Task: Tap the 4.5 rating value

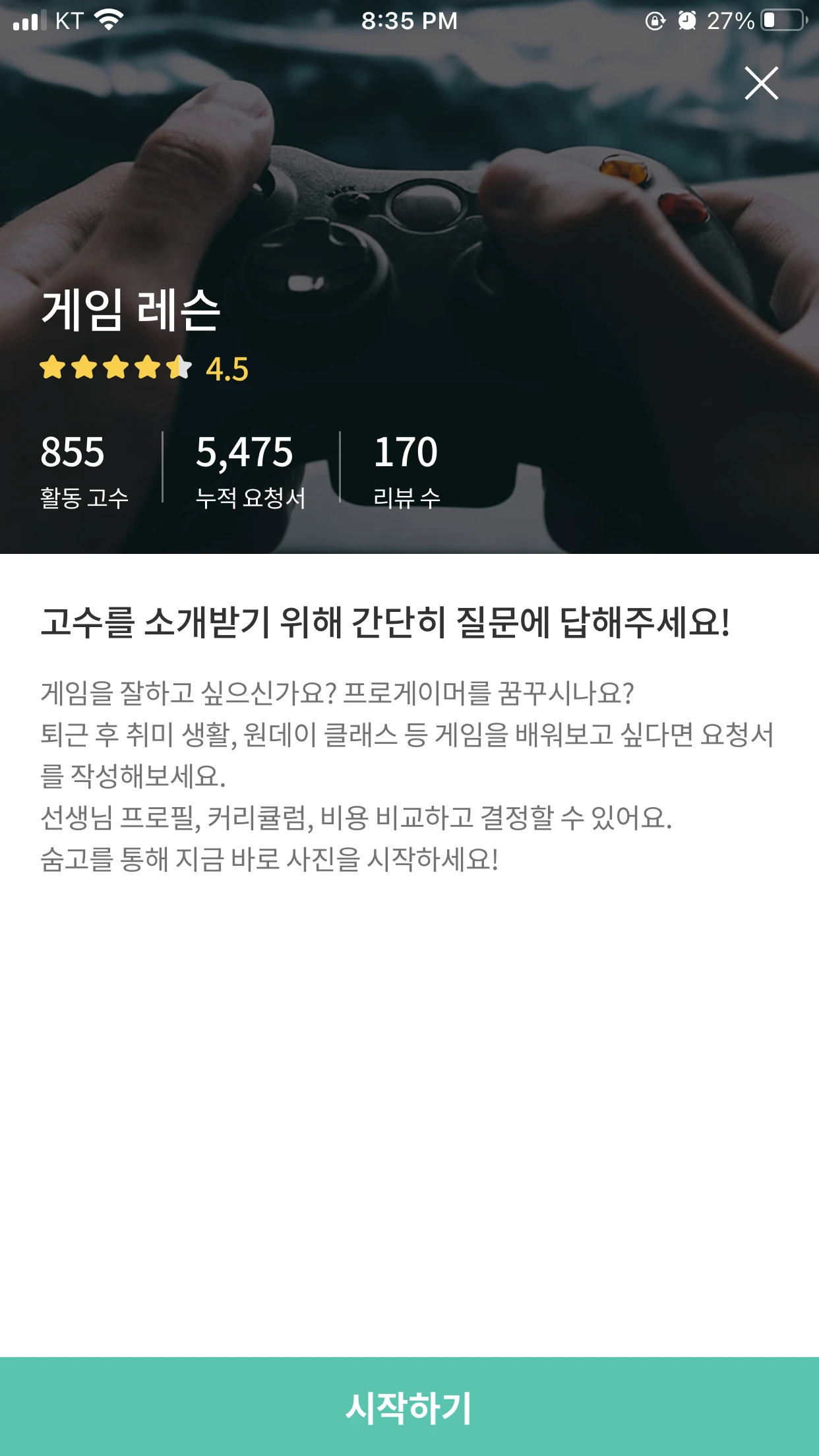Action: [x=225, y=369]
